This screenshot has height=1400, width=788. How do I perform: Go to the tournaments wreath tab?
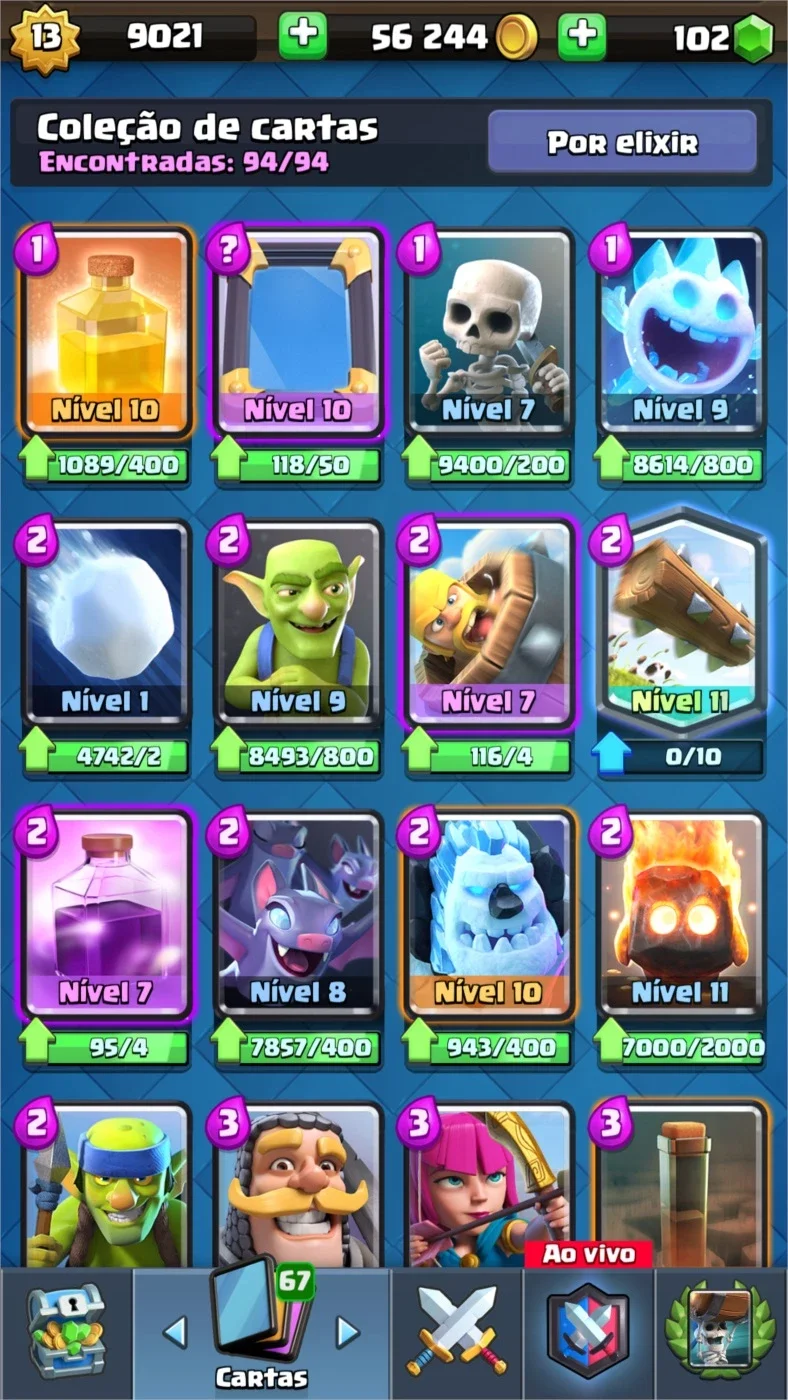click(721, 1334)
